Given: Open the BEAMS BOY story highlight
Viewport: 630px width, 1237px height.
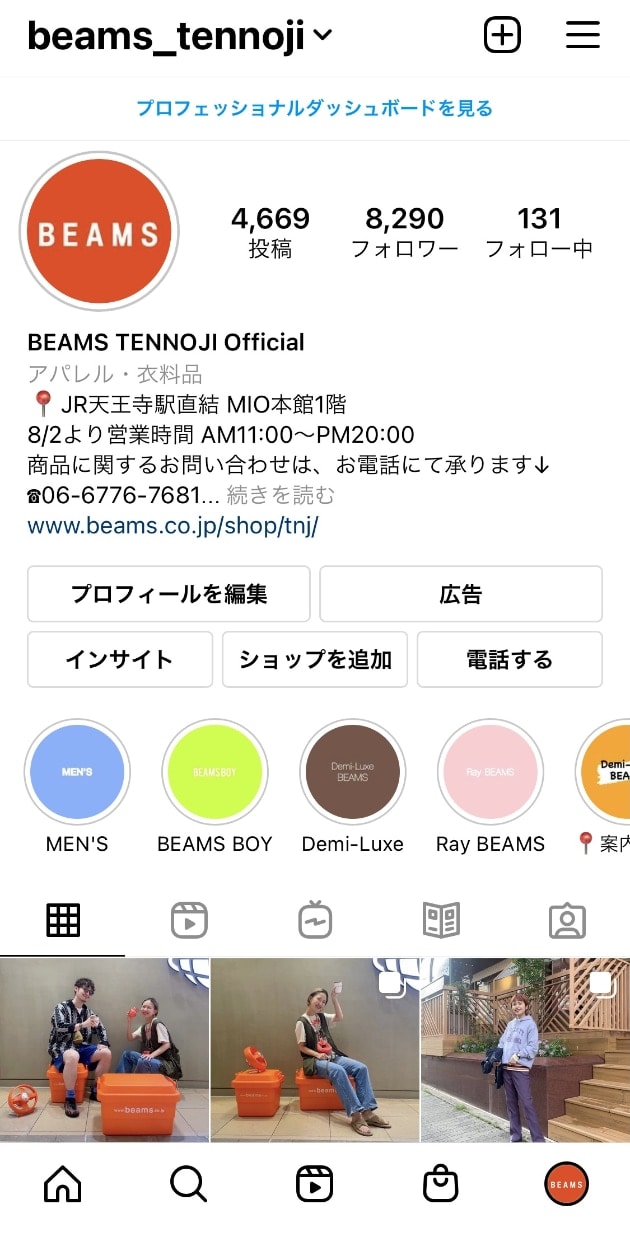Looking at the screenshot, I should point(214,772).
